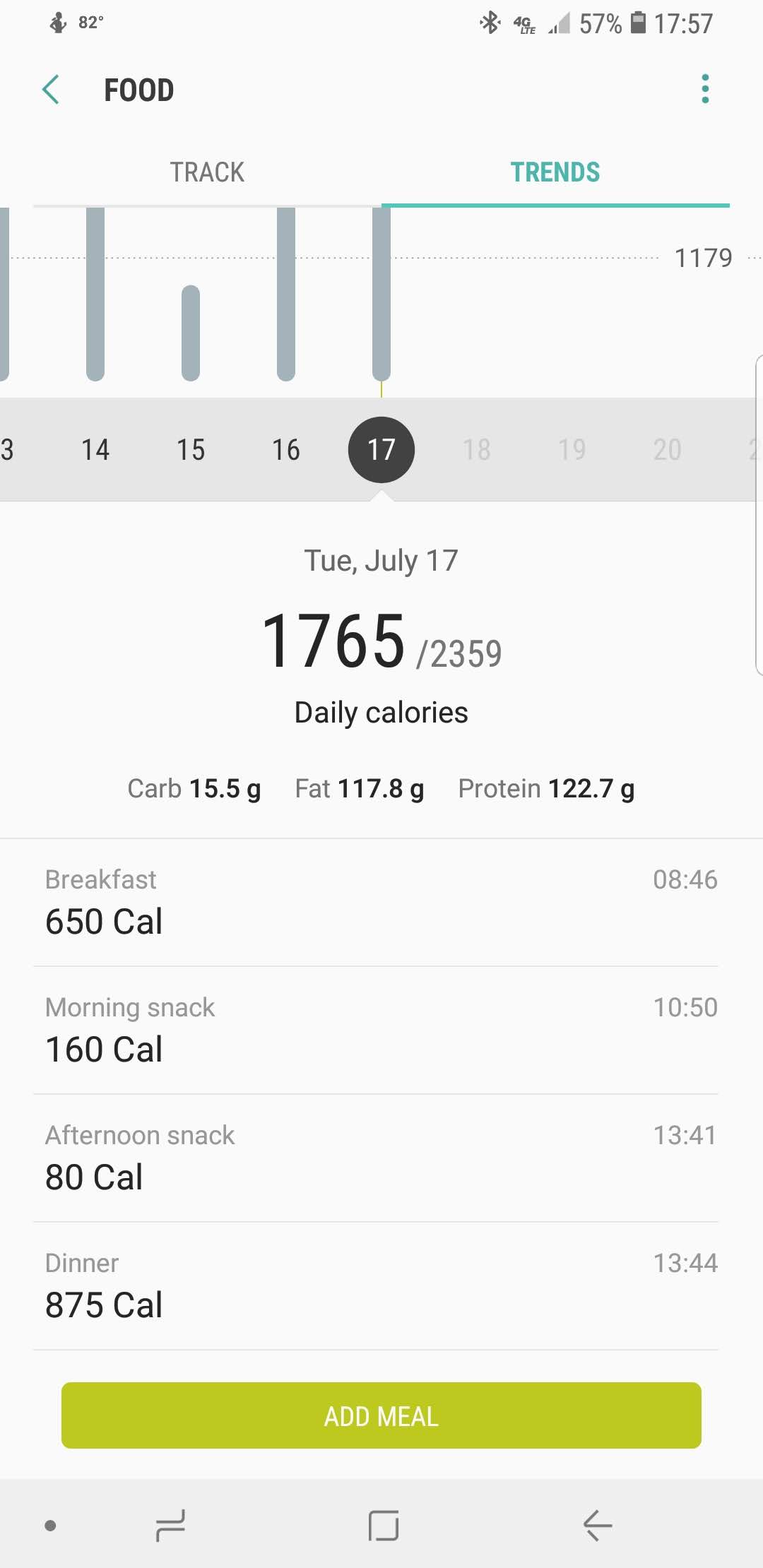The height and width of the screenshot is (1568, 763).
Task: Go back from the Food screen
Action: pos(51,90)
